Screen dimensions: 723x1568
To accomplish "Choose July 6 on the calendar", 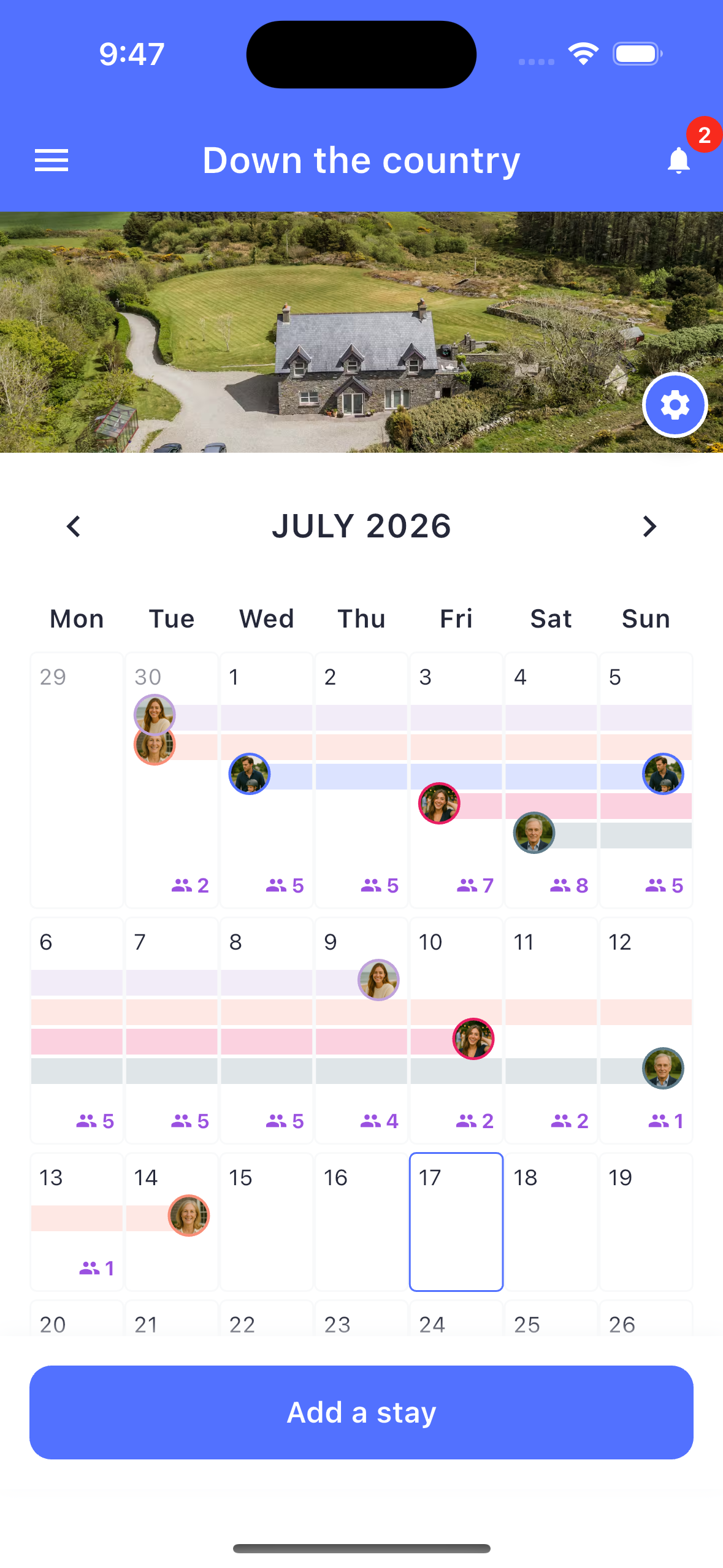I will (77, 1030).
